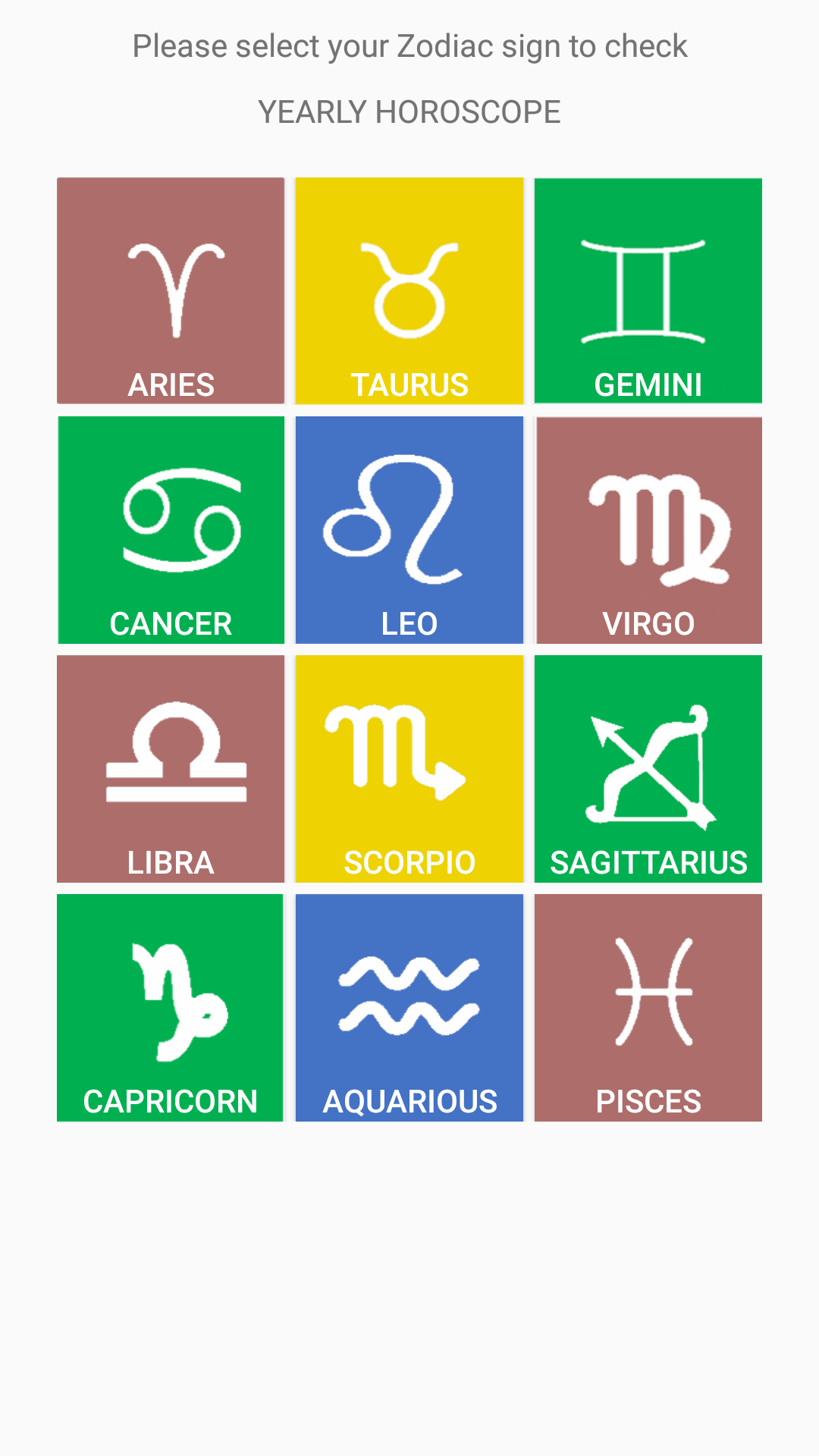819x1456 pixels.
Task: Tap the Capricorn zodiac tile
Action: 171,1007
